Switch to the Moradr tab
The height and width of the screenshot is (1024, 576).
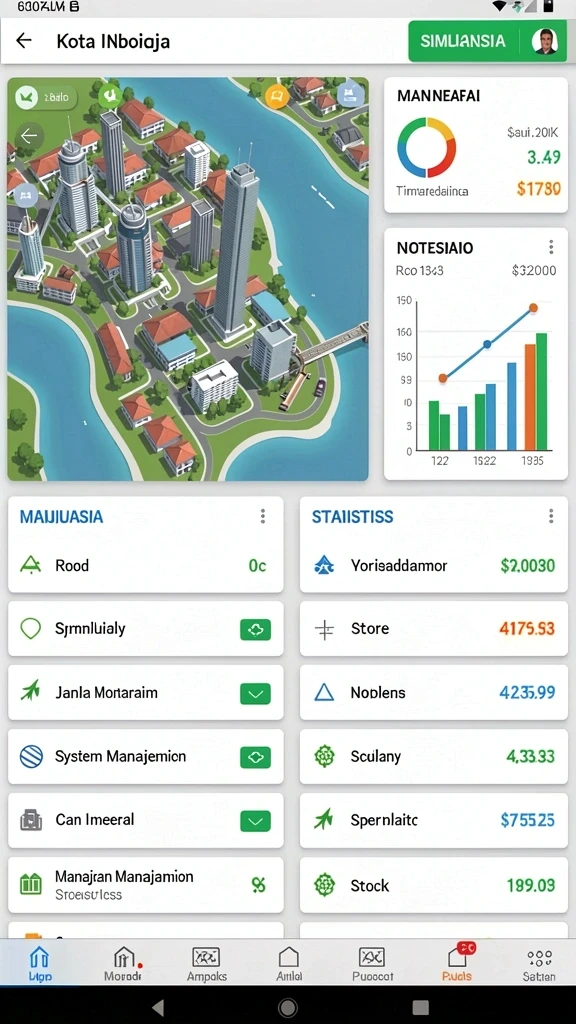pyautogui.click(x=123, y=963)
